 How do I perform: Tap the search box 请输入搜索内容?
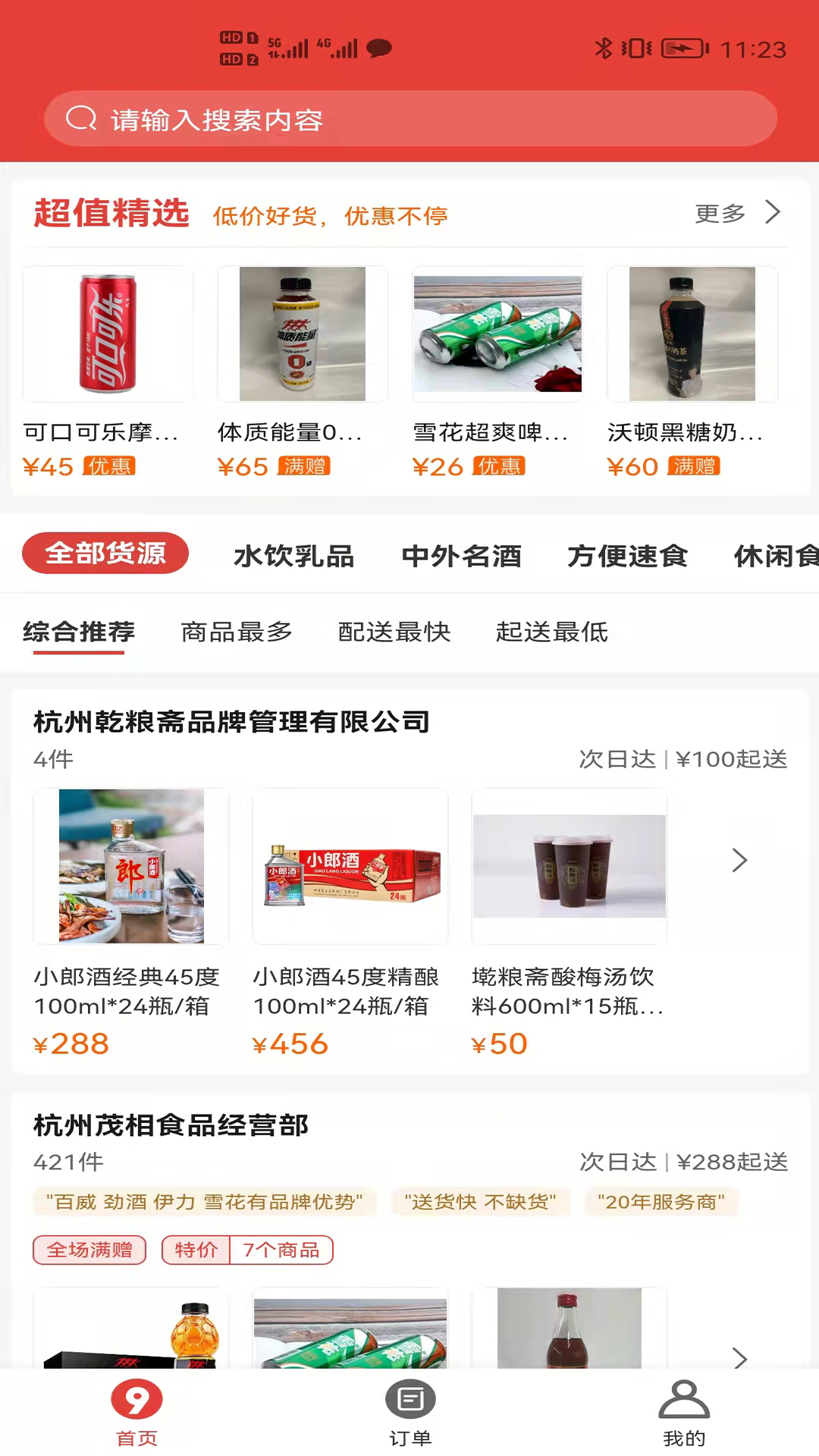point(409,119)
